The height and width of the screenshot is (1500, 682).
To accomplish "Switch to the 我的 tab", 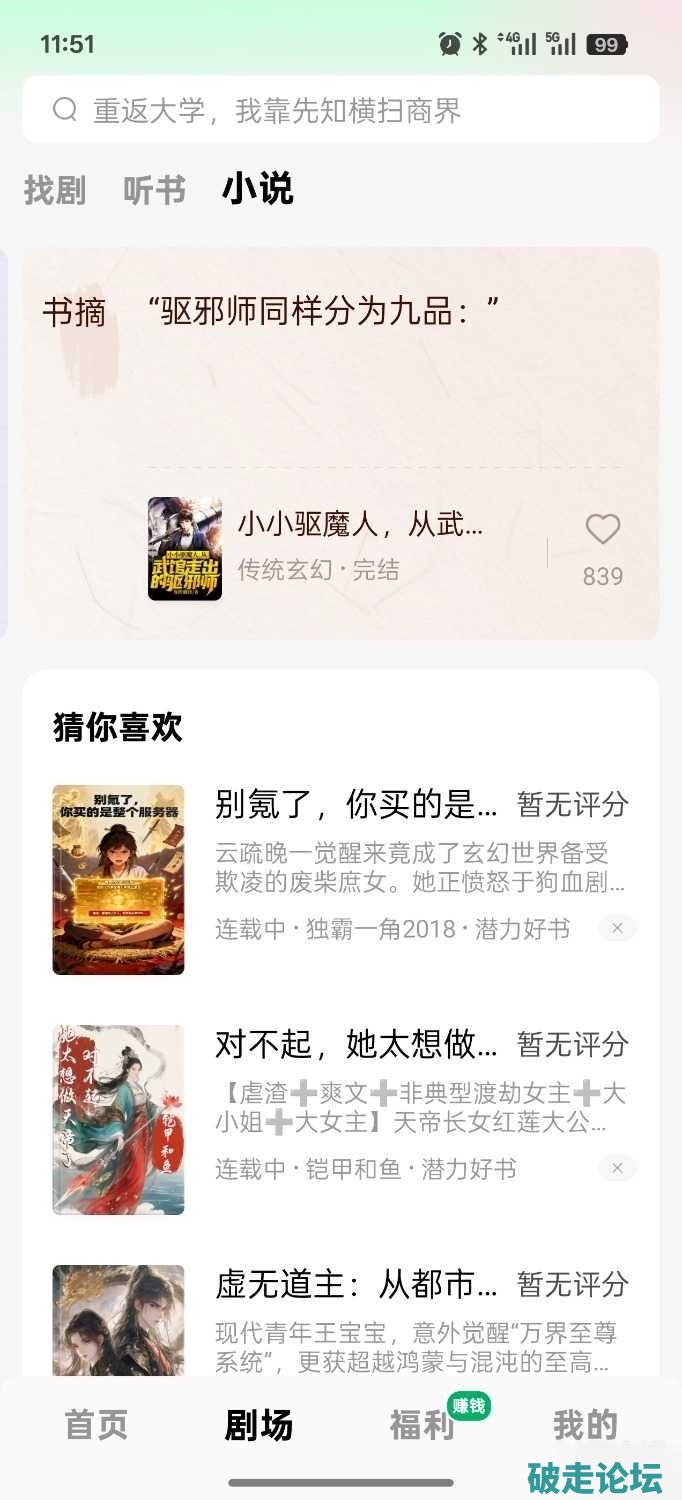I will coord(585,1425).
